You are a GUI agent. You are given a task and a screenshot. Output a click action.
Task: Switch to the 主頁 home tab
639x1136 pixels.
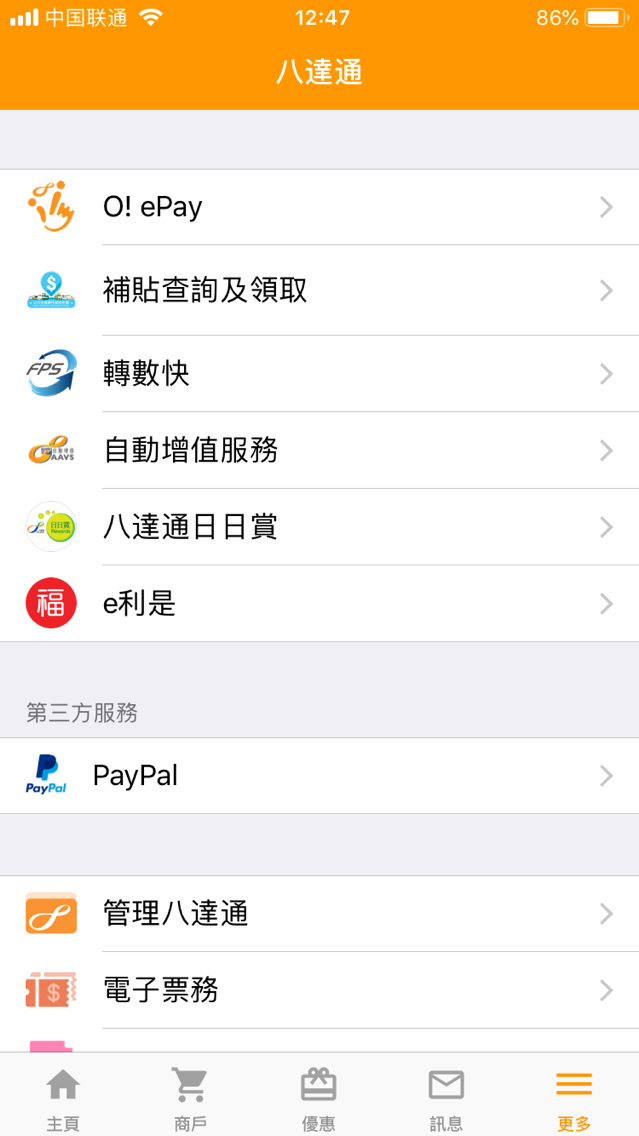coord(63,1096)
